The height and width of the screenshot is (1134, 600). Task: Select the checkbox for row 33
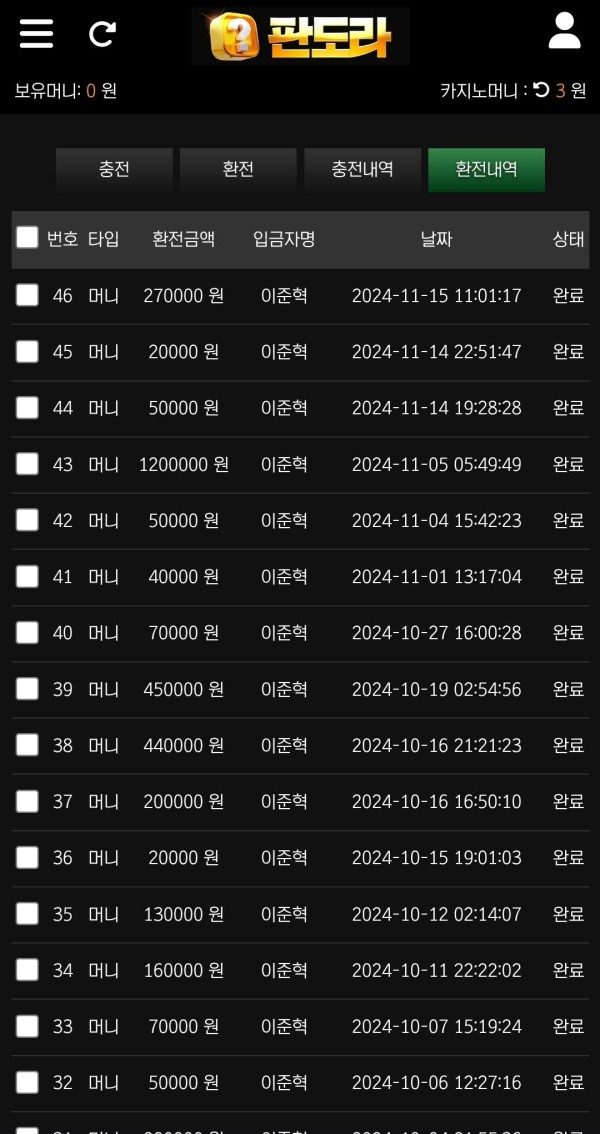pos(27,1026)
